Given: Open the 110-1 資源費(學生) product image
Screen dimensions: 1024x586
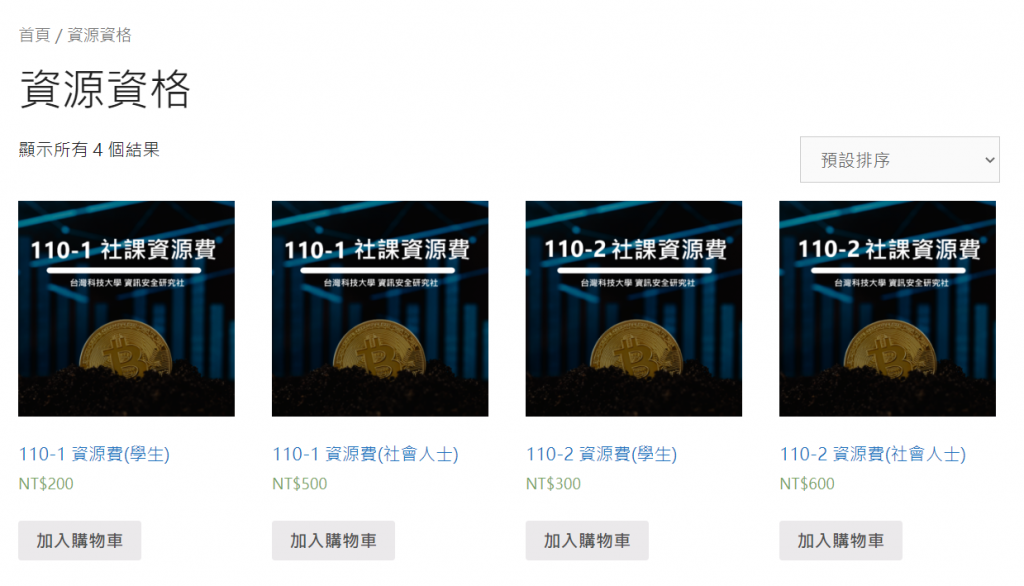Looking at the screenshot, I should [126, 308].
